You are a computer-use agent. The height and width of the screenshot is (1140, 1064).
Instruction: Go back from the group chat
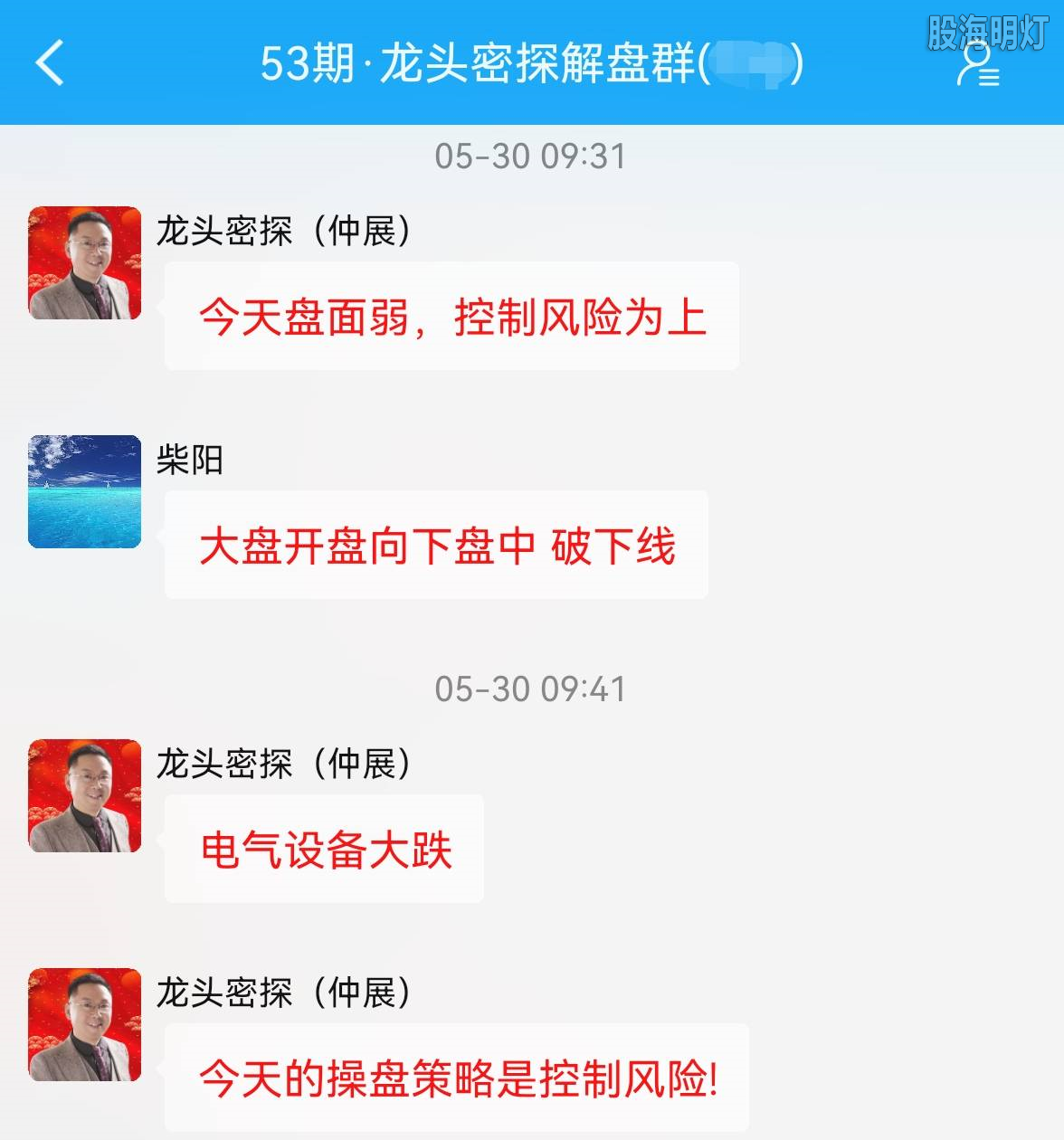click(50, 63)
